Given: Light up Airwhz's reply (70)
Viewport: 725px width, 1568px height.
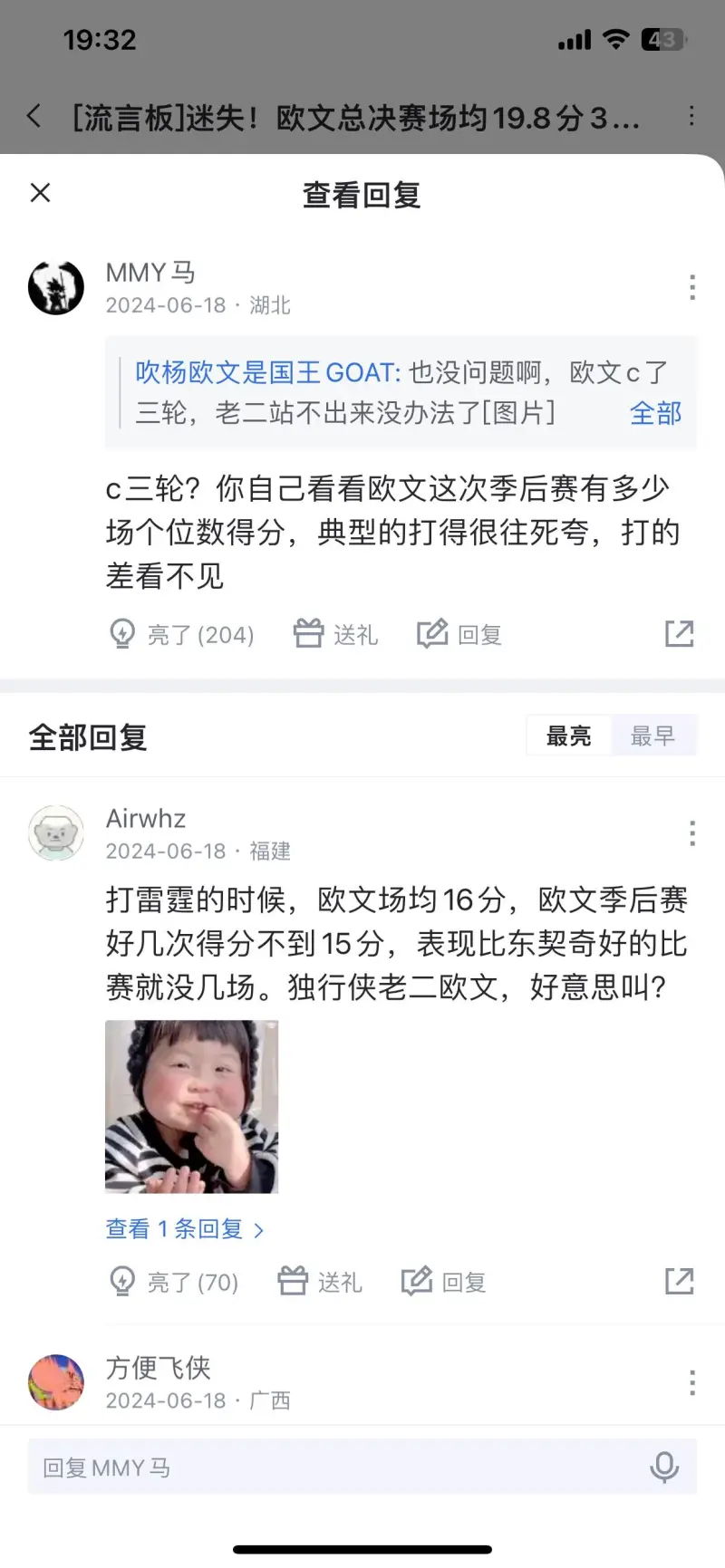Looking at the screenshot, I should (x=174, y=1282).
